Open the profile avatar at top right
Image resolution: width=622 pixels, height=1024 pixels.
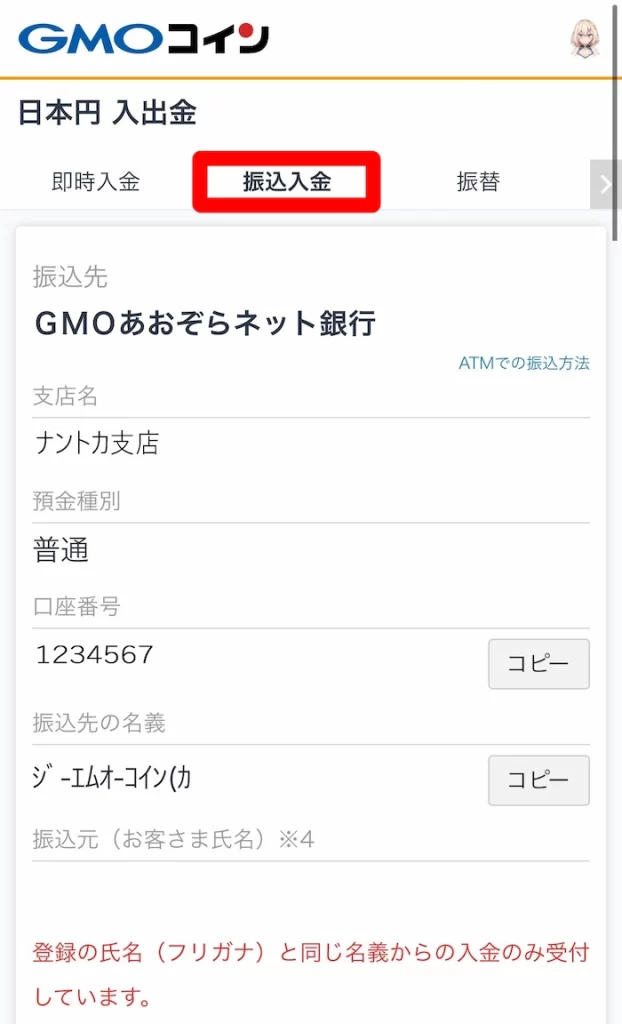click(585, 38)
